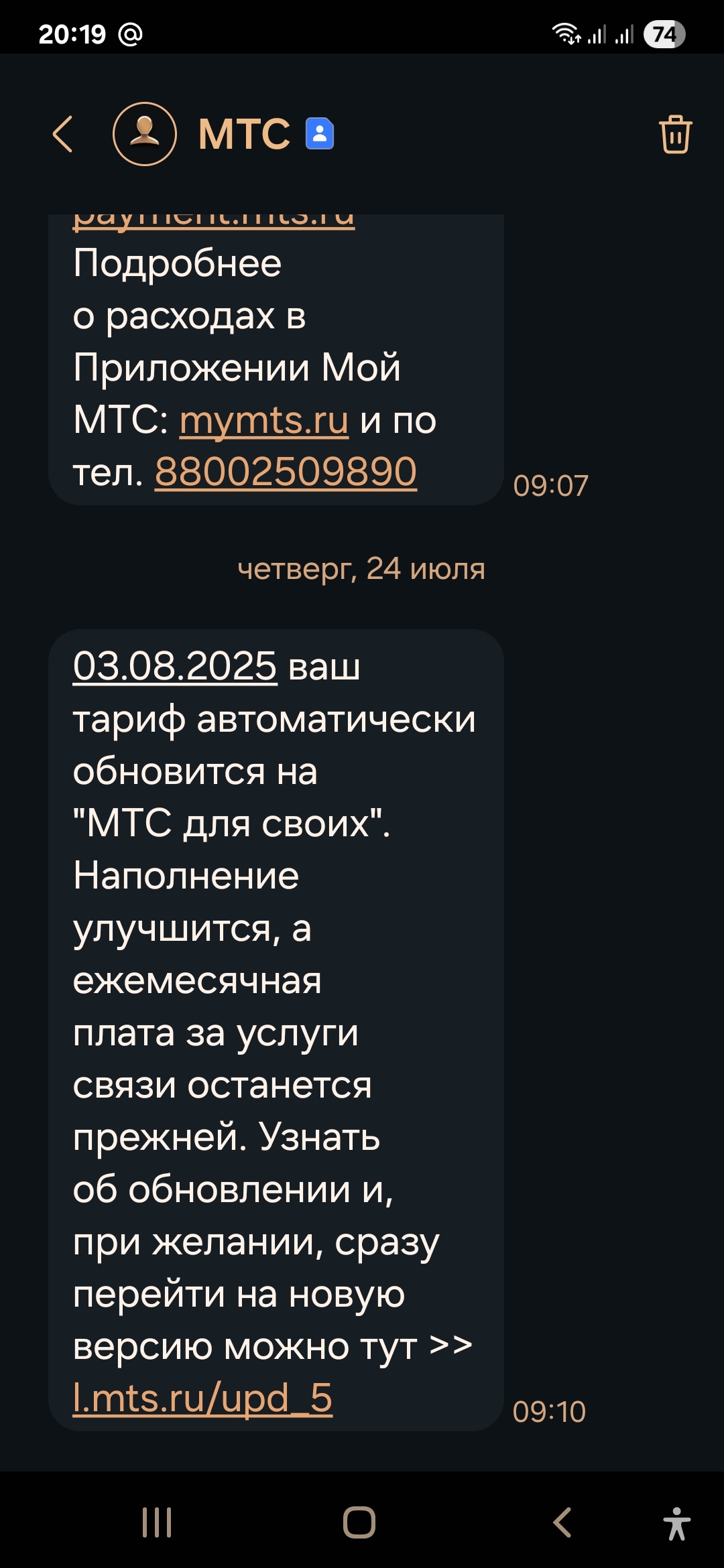Open the mymts.ru link
Image resolution: width=724 pixels, height=1568 pixels.
pos(264,421)
